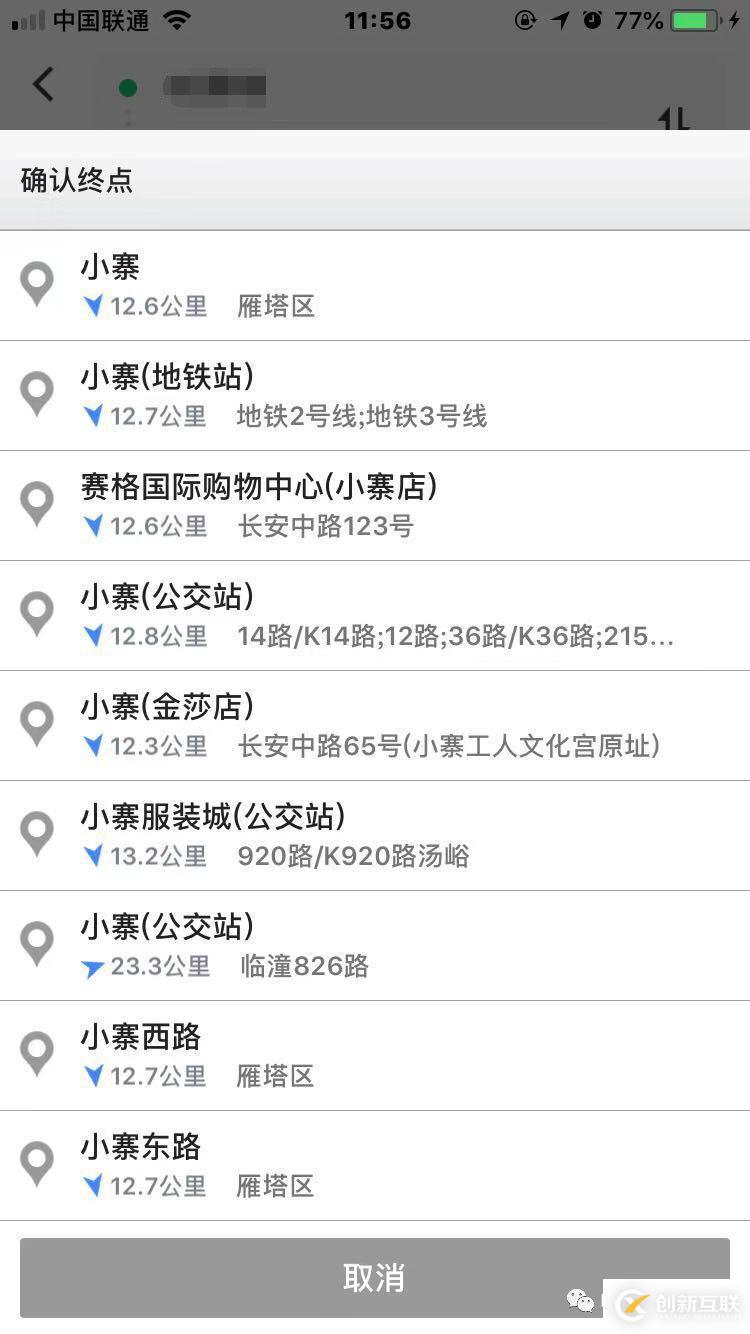Tap the orientation lock icon in the status bar

527,20
